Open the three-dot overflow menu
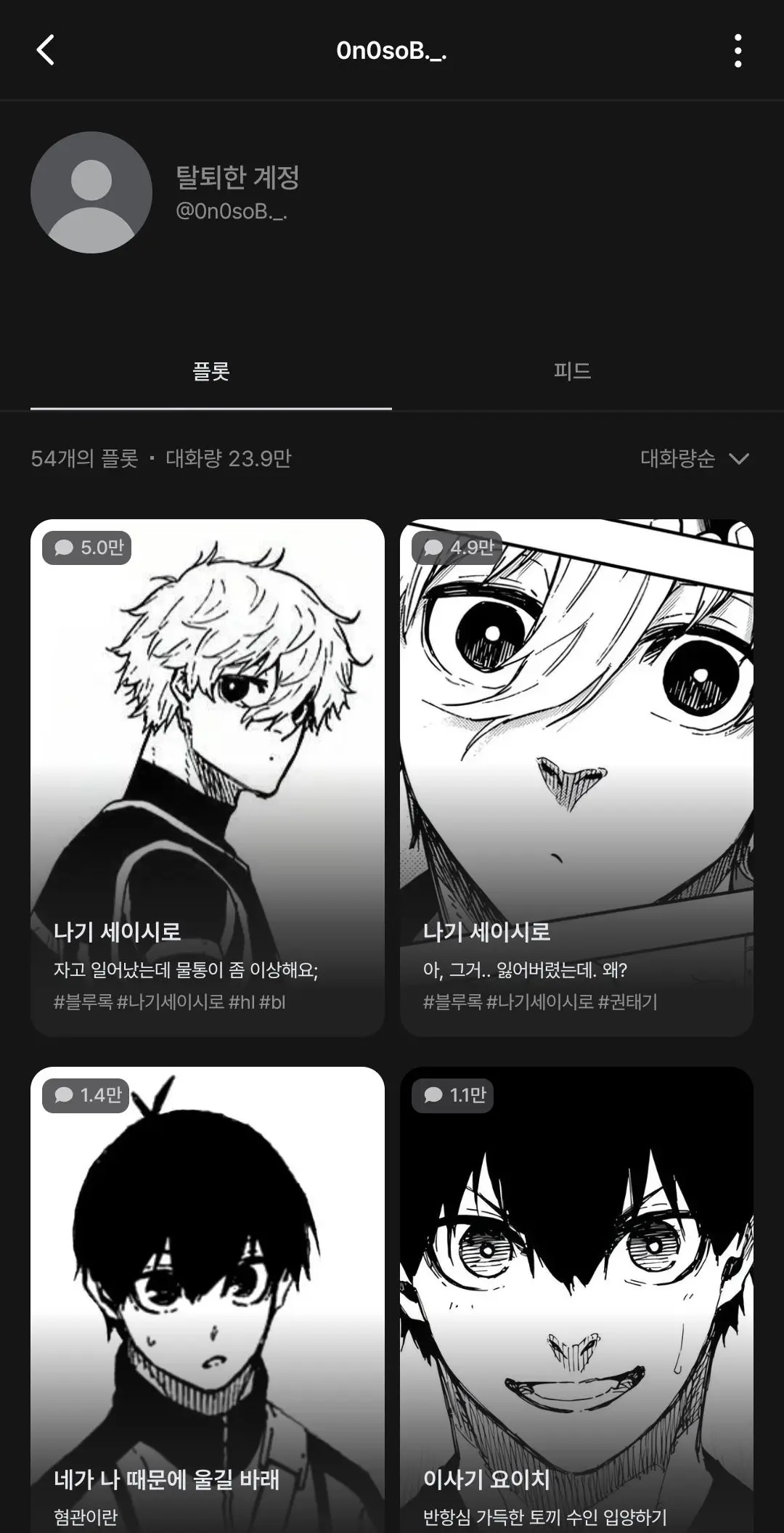This screenshot has height=1533, width=784. 738,51
